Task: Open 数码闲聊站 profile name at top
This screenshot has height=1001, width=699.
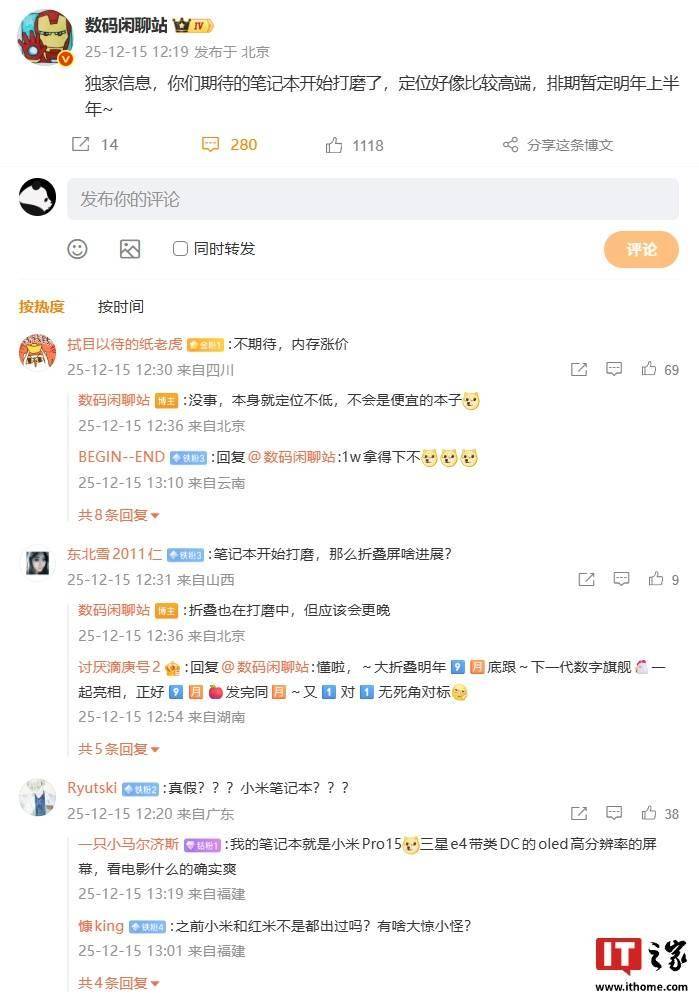Action: point(125,25)
